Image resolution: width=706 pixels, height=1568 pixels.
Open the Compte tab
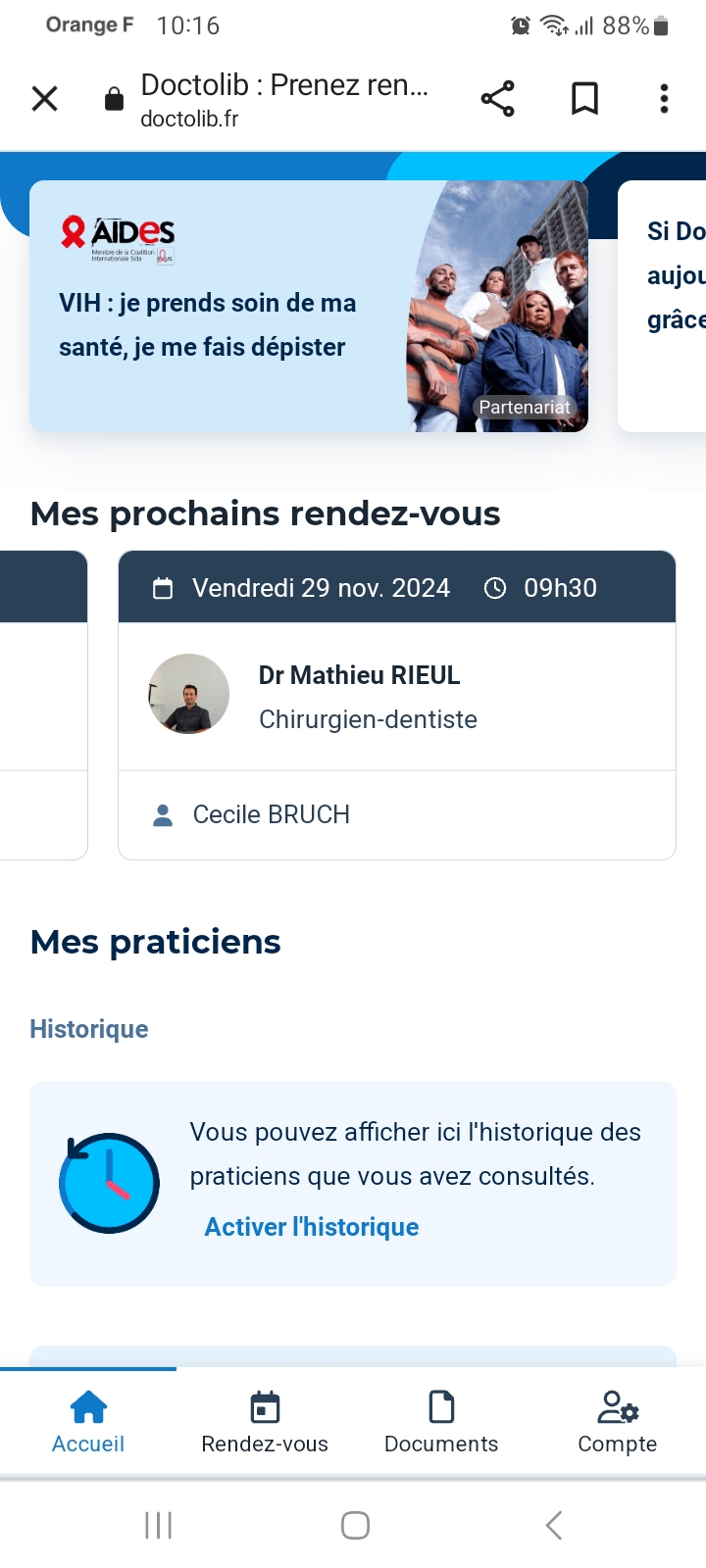617,1422
